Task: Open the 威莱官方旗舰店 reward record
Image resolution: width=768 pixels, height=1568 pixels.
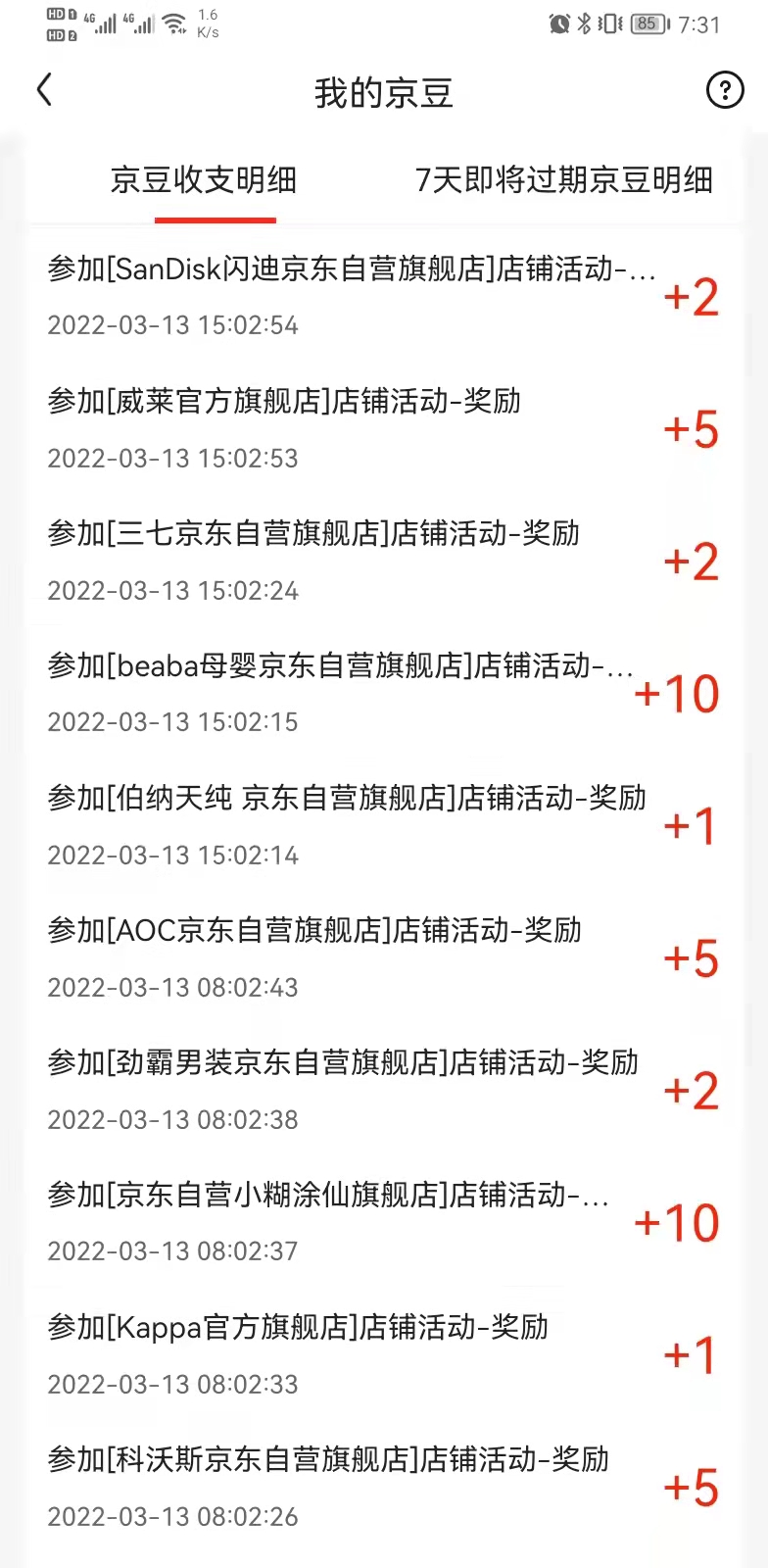Action: [286, 403]
